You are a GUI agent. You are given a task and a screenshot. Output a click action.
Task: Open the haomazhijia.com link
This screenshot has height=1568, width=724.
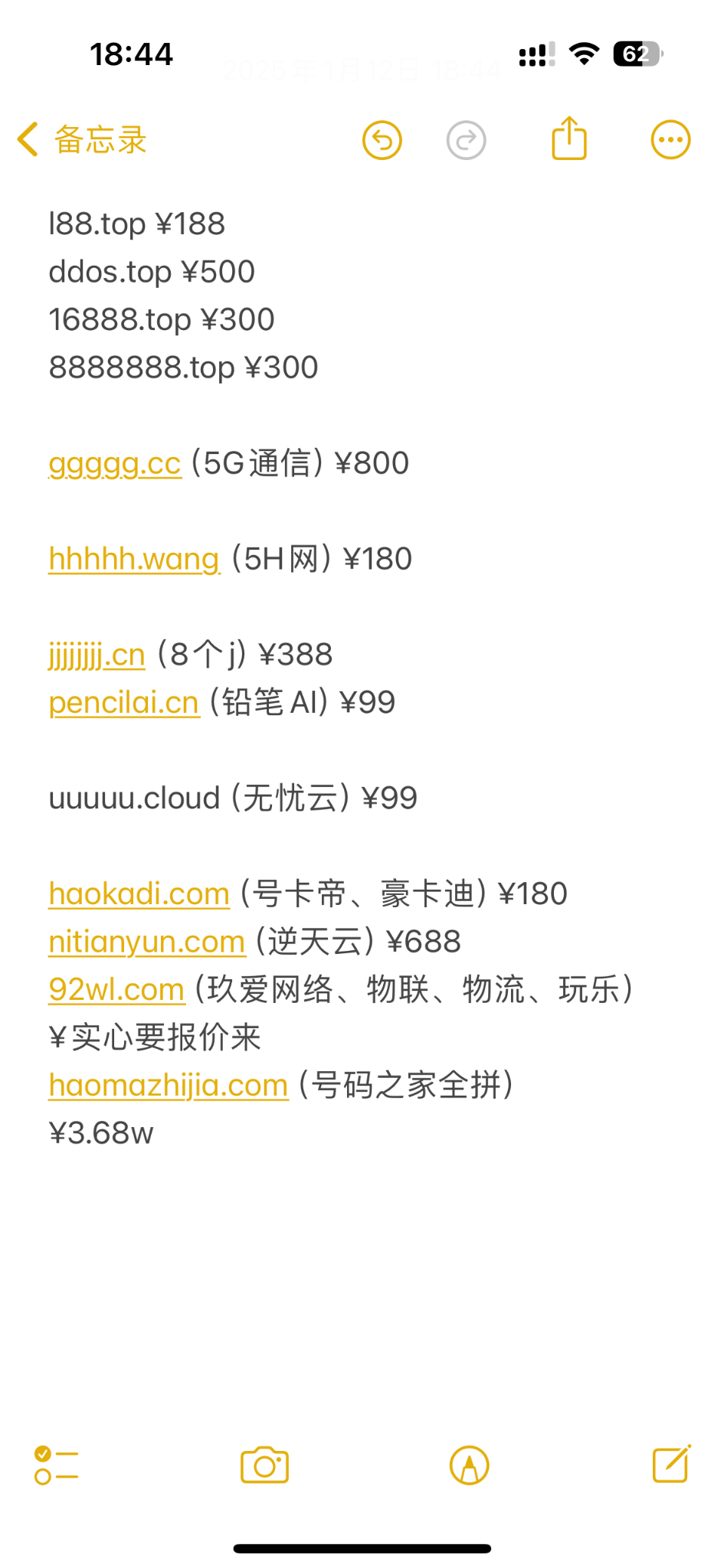click(168, 1086)
